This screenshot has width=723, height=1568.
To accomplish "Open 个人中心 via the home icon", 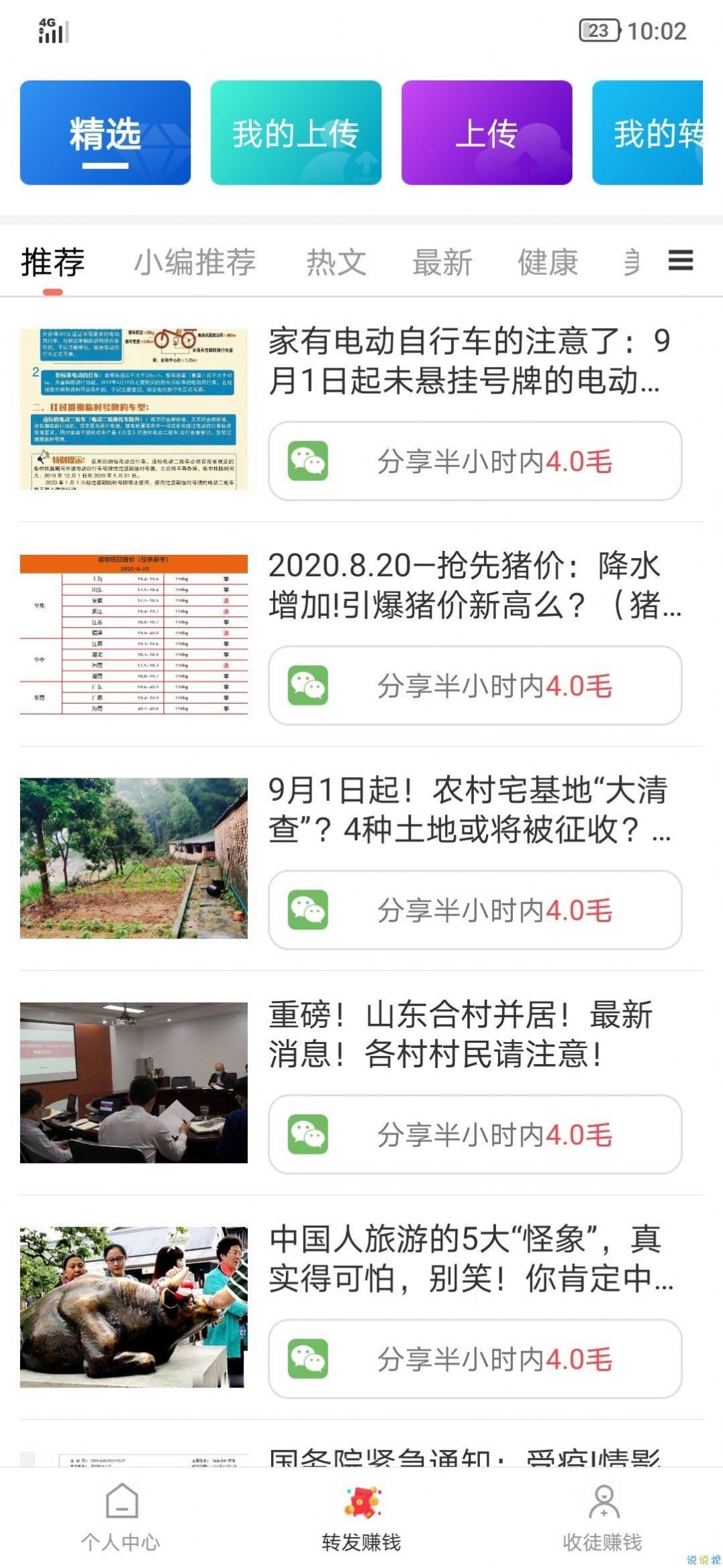I will [x=121, y=1520].
